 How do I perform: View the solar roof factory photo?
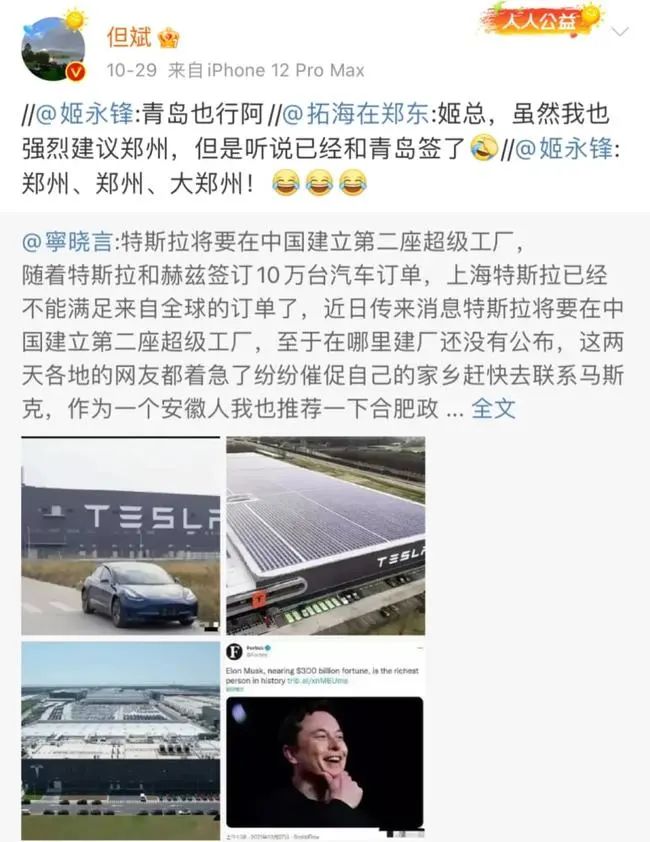coord(325,536)
